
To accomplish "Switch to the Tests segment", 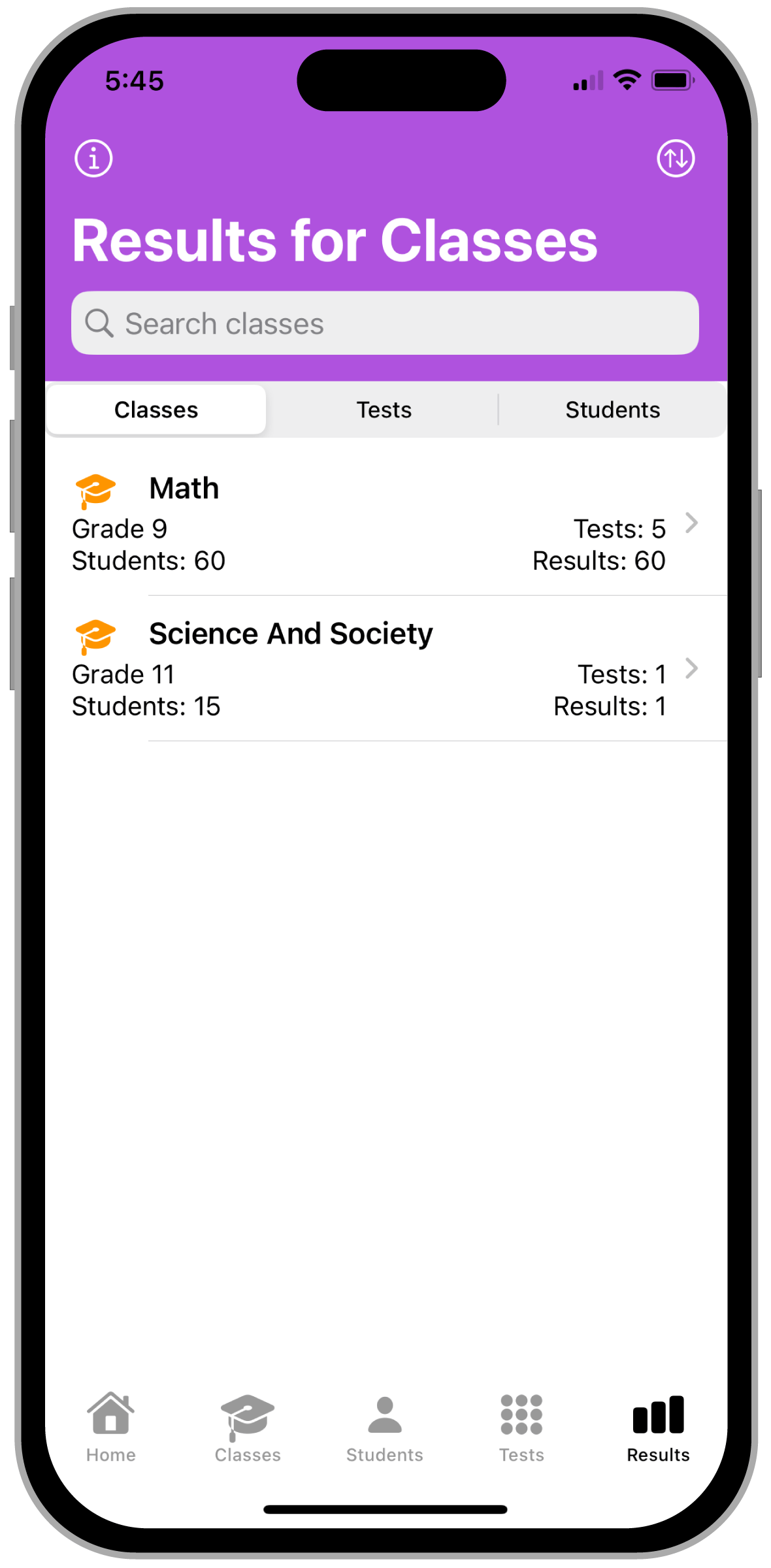I will tap(384, 410).
